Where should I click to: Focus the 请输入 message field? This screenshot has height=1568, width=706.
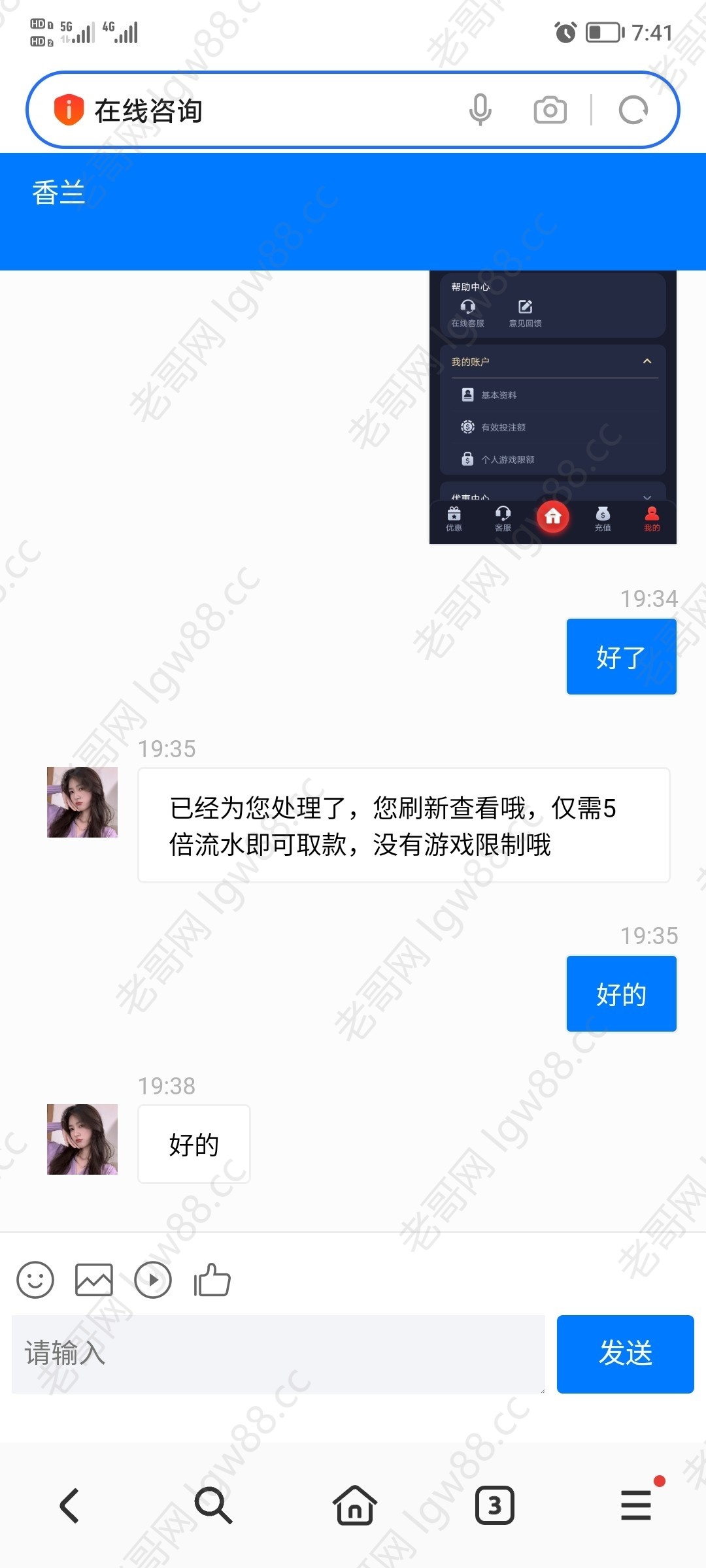point(278,1354)
